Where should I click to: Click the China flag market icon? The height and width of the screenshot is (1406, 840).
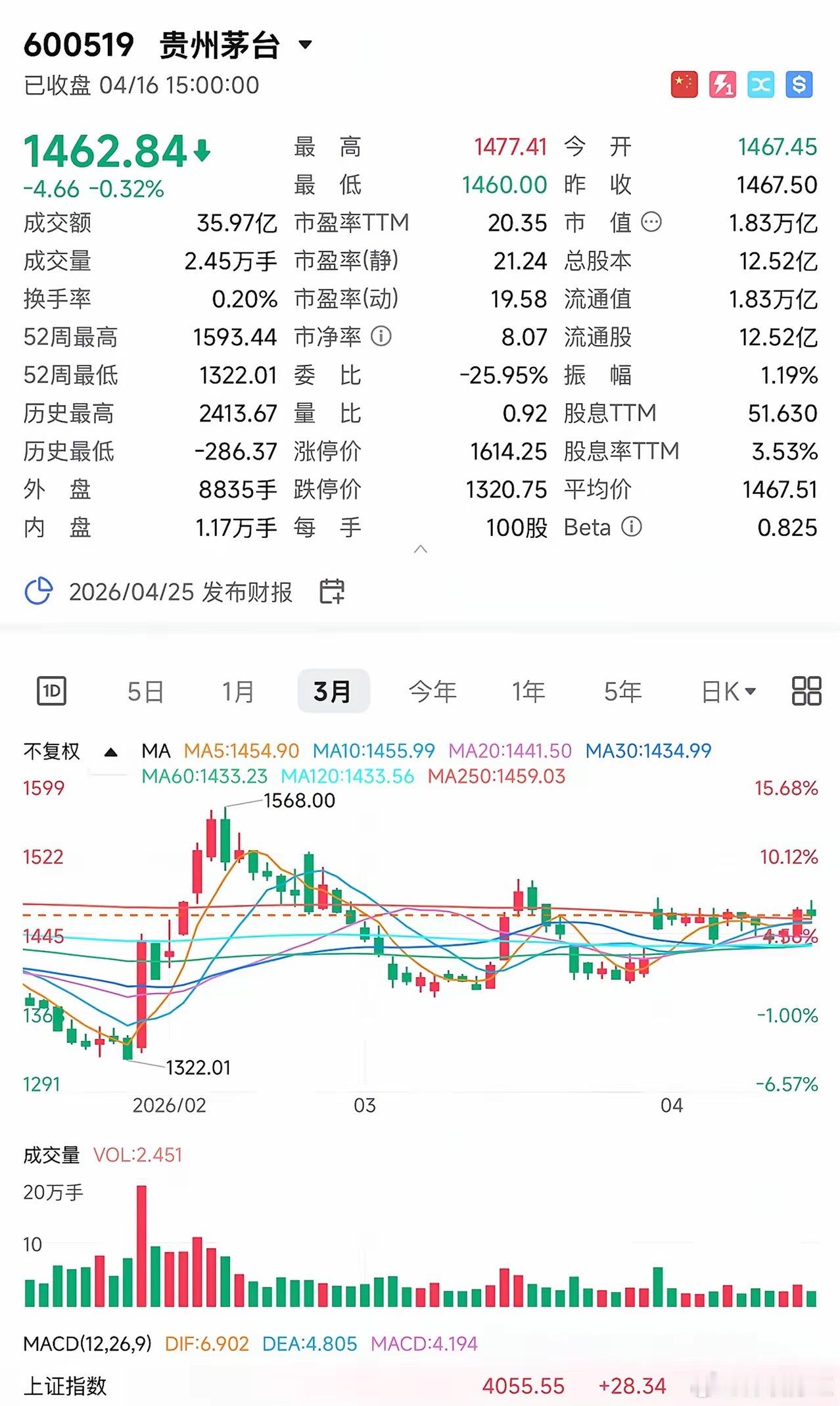684,84
